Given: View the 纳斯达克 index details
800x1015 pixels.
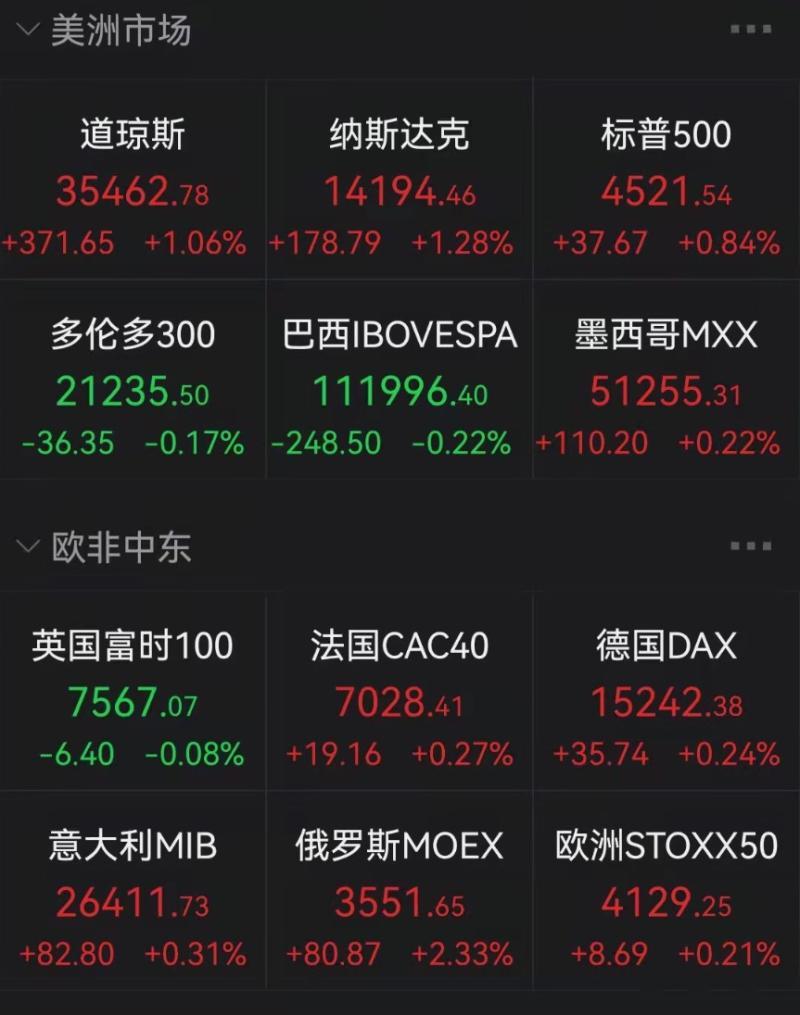Looking at the screenshot, I should 399,185.
